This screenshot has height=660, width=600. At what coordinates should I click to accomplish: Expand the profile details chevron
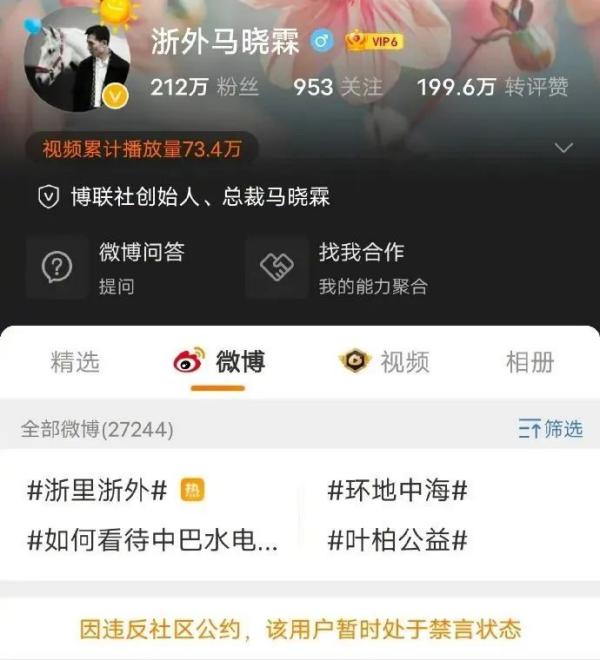tap(564, 148)
